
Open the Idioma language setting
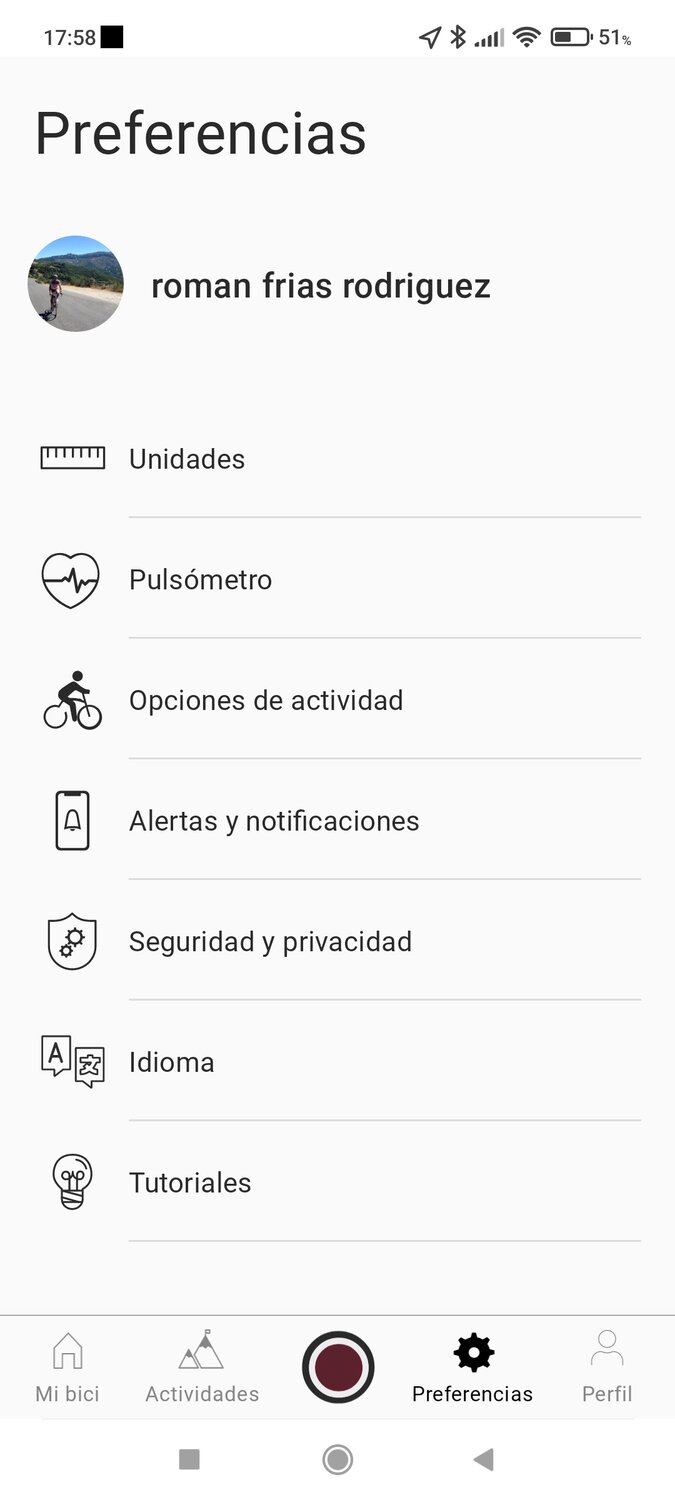tap(171, 1062)
